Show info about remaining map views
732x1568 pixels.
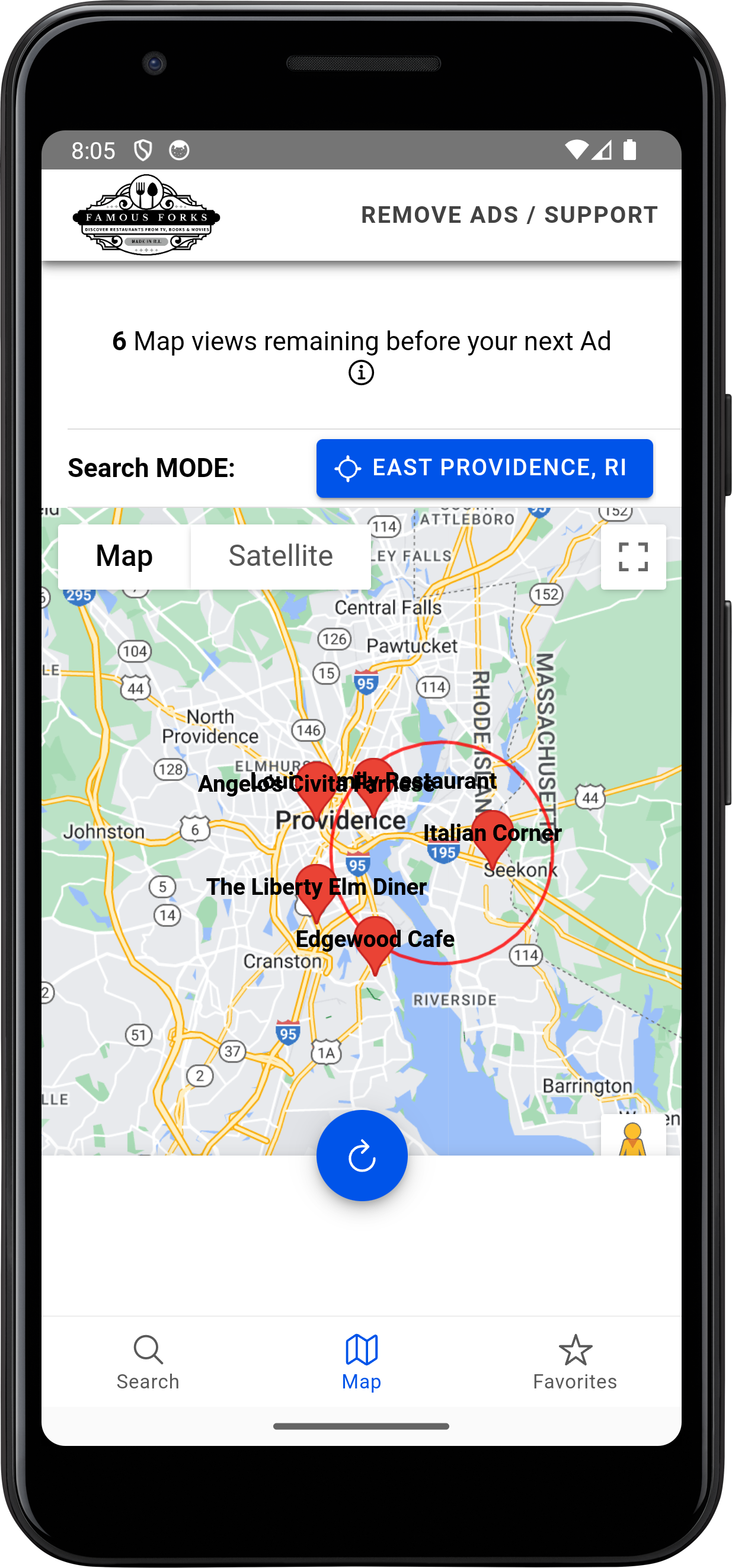[x=361, y=373]
